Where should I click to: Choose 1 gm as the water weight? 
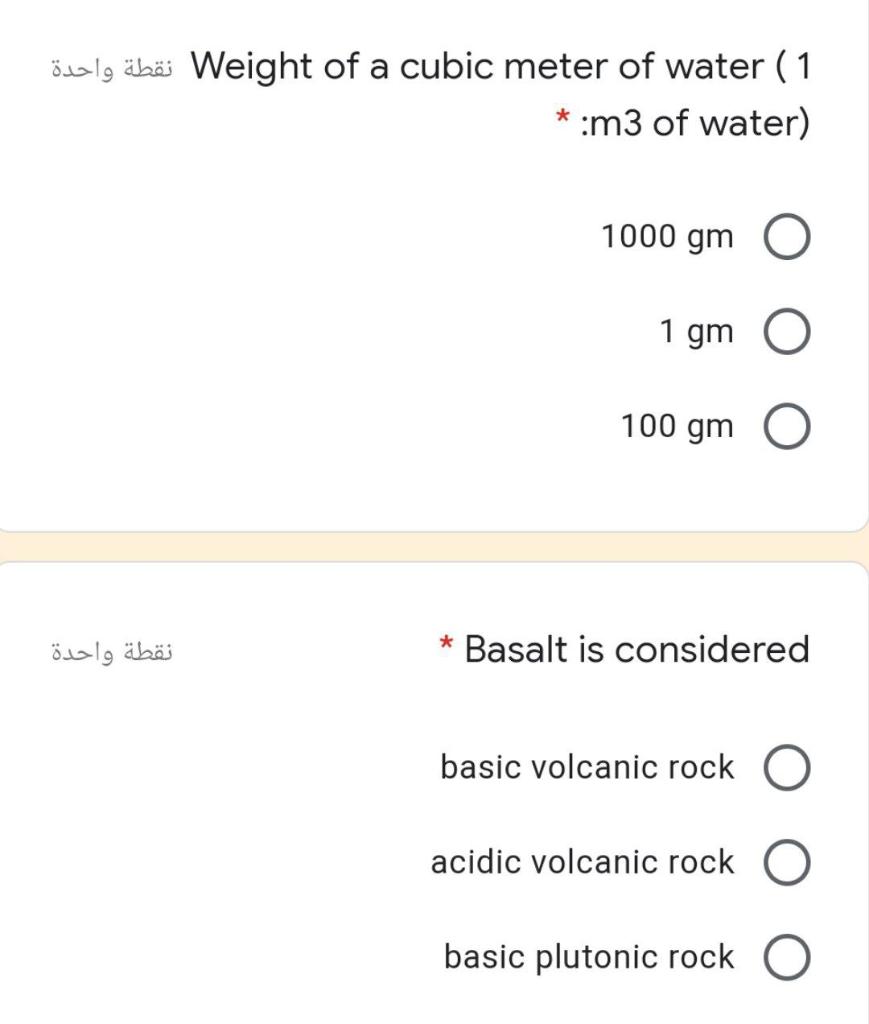point(787,333)
